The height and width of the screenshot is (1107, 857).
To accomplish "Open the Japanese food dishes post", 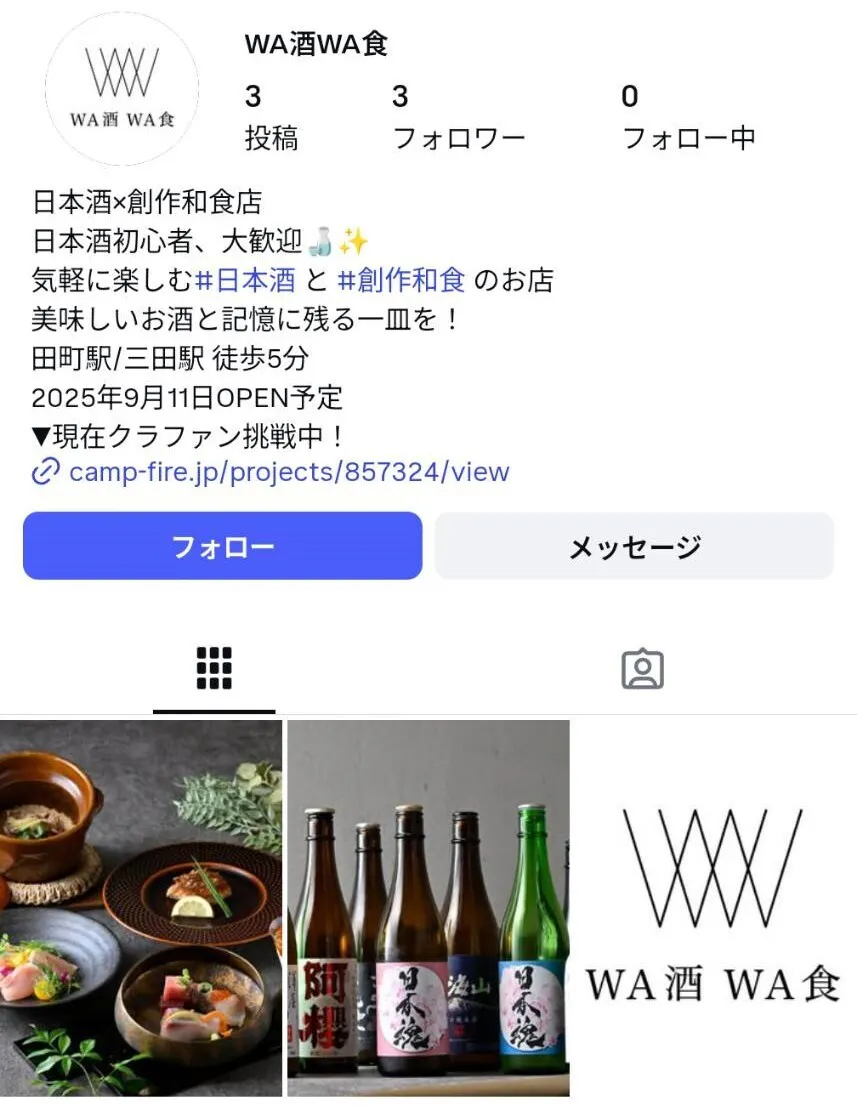I will click(141, 908).
